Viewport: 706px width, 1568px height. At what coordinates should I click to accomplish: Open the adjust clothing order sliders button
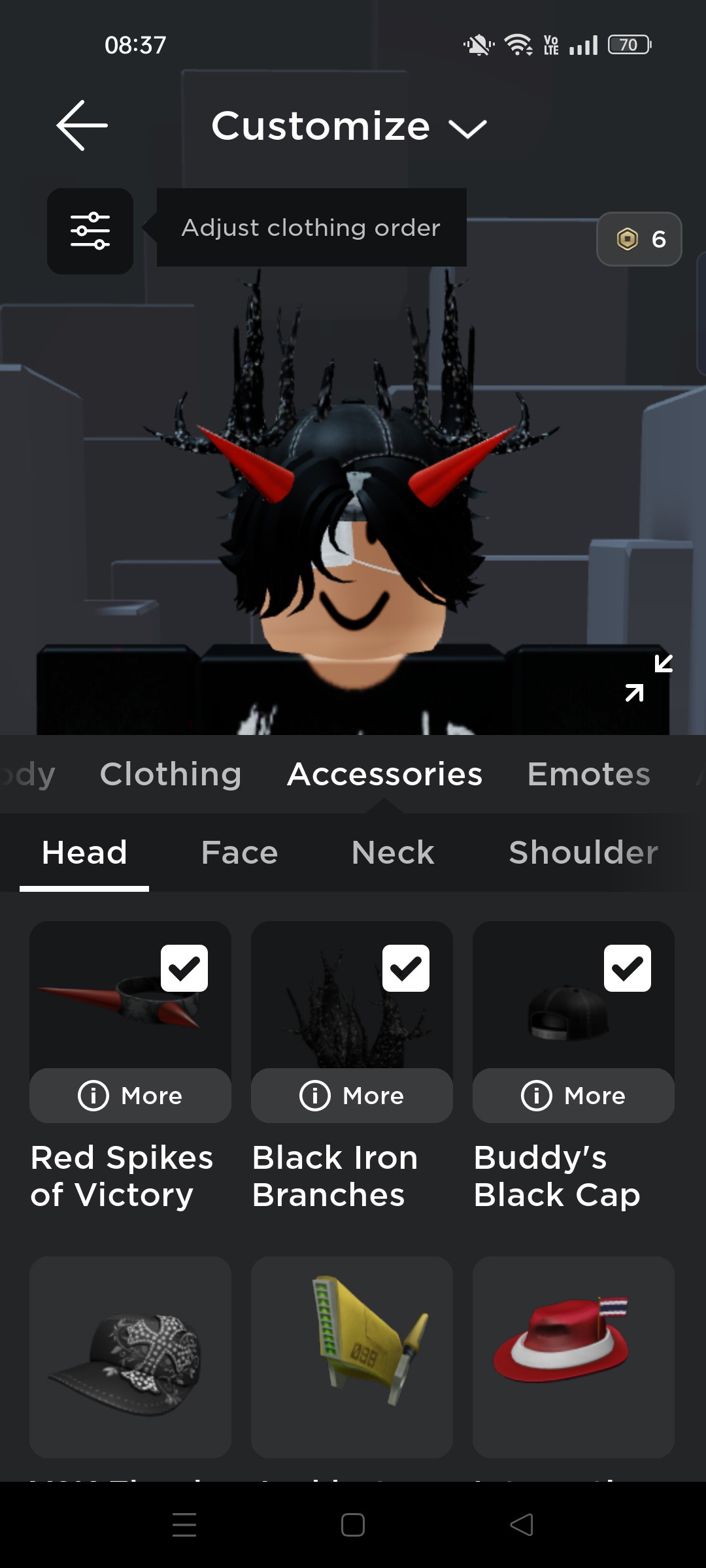[x=90, y=231]
